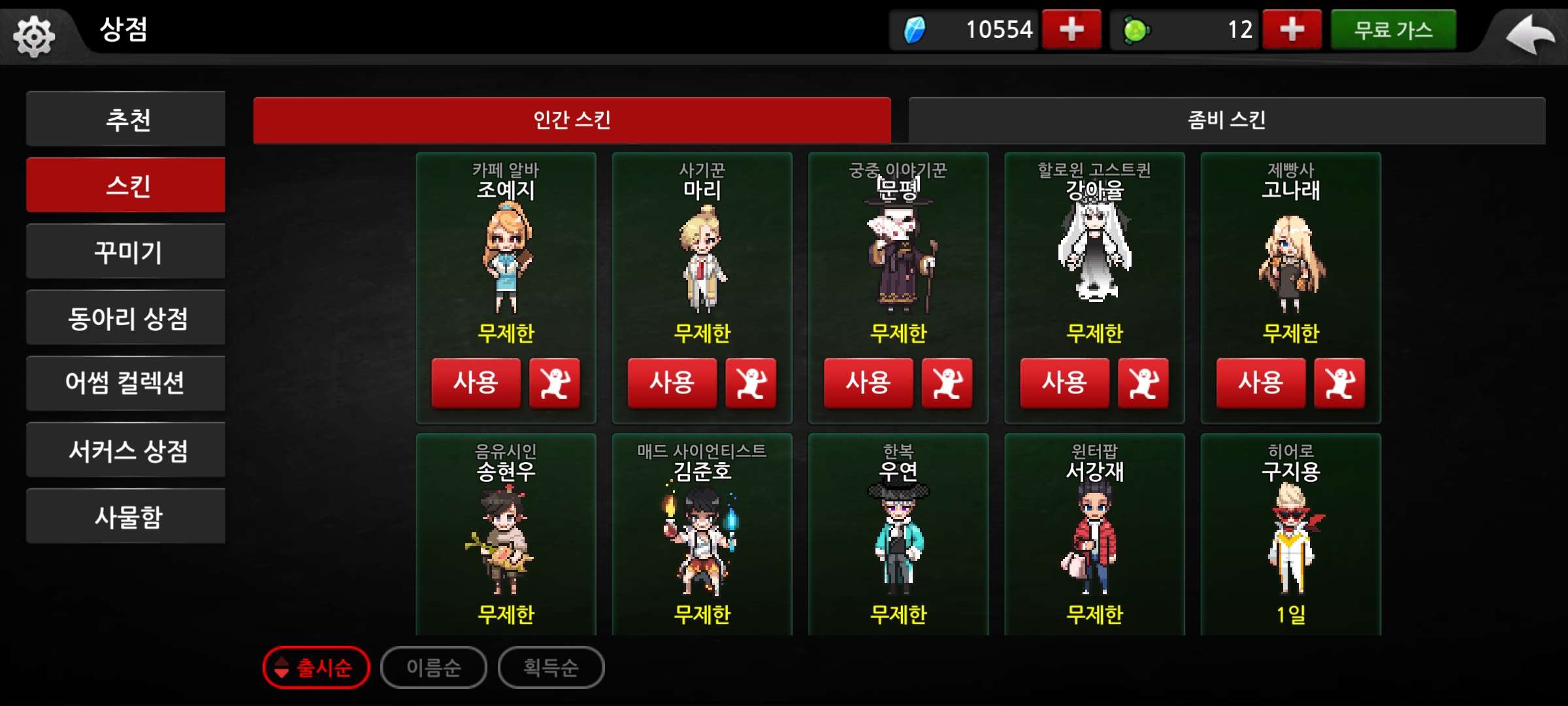Open the 사물함 locker
Screen dimensions: 1568x706
pos(126,516)
